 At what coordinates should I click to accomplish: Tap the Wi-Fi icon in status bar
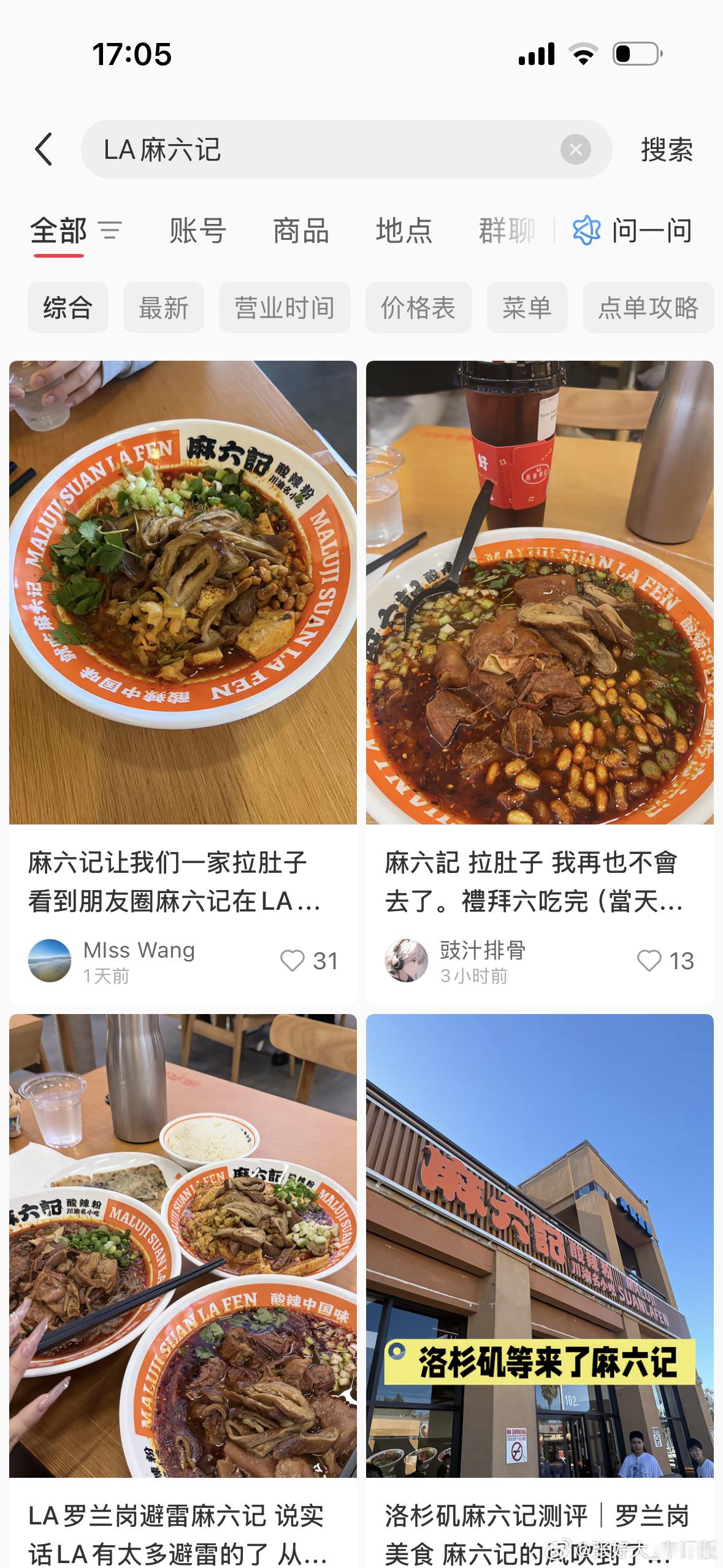tap(581, 55)
